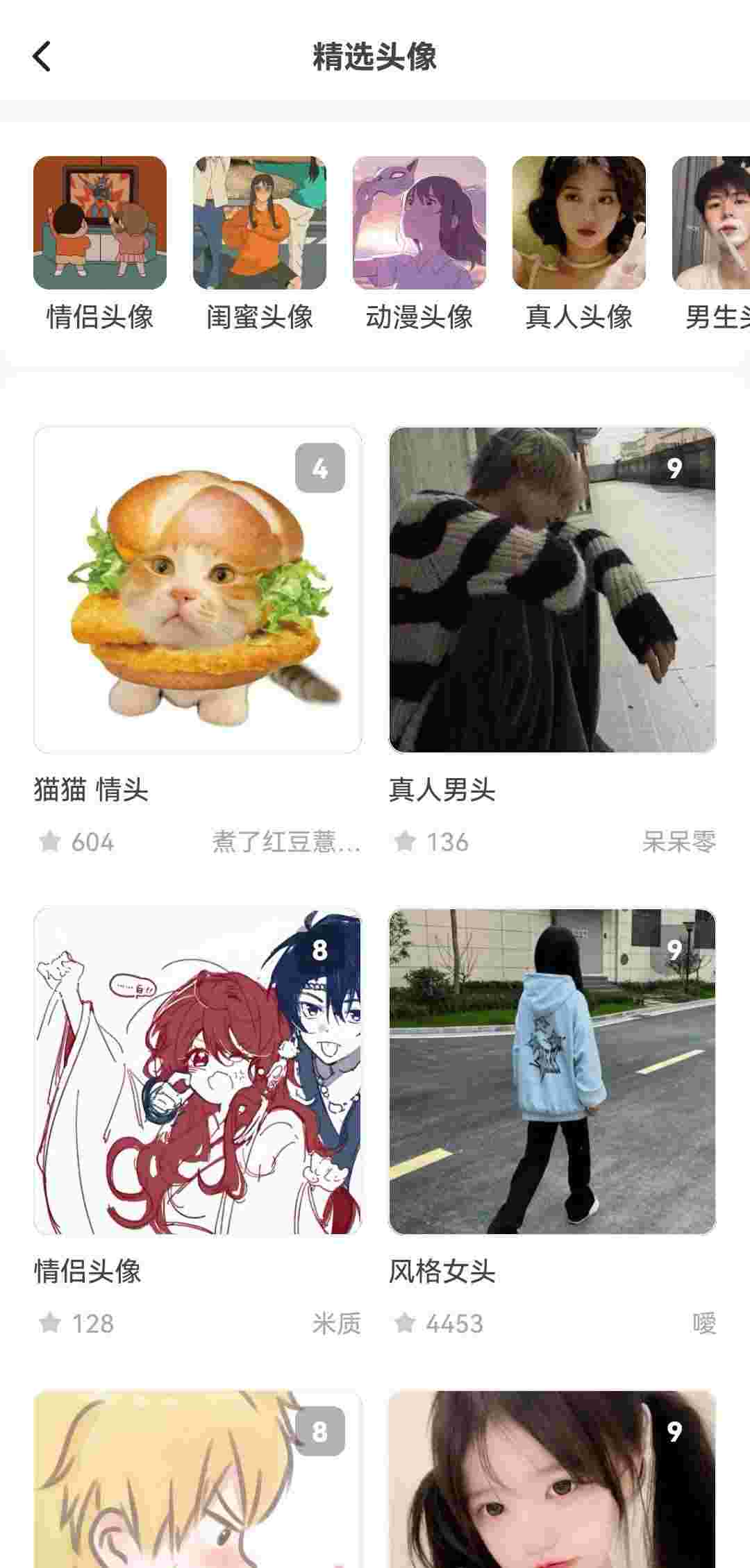This screenshot has height=1568, width=750.
Task: Open the dark-haired girl avatar set with 9 images
Action: pos(552,1478)
